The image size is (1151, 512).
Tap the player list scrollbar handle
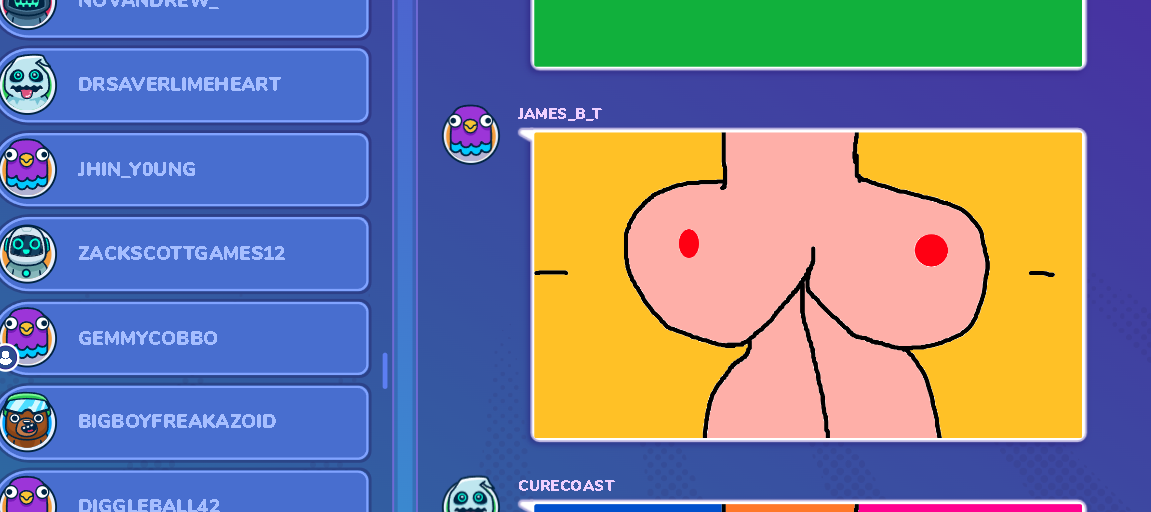[385, 370]
